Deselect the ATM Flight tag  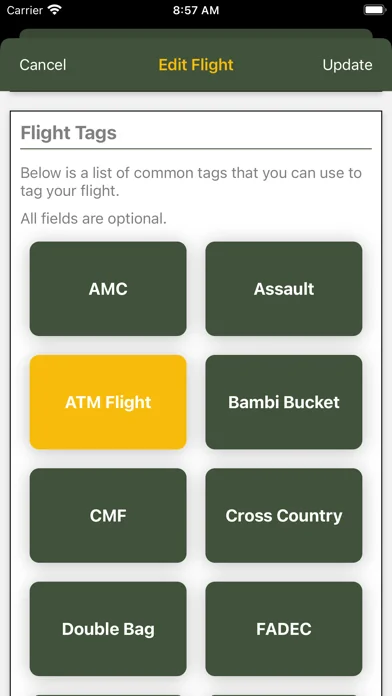[108, 402]
